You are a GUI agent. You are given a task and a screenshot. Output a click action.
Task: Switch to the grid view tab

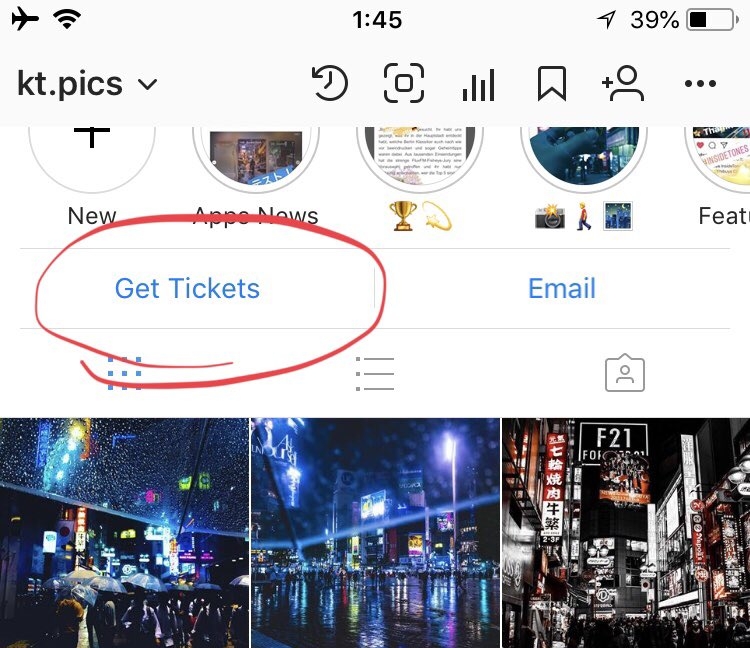pyautogui.click(x=125, y=373)
